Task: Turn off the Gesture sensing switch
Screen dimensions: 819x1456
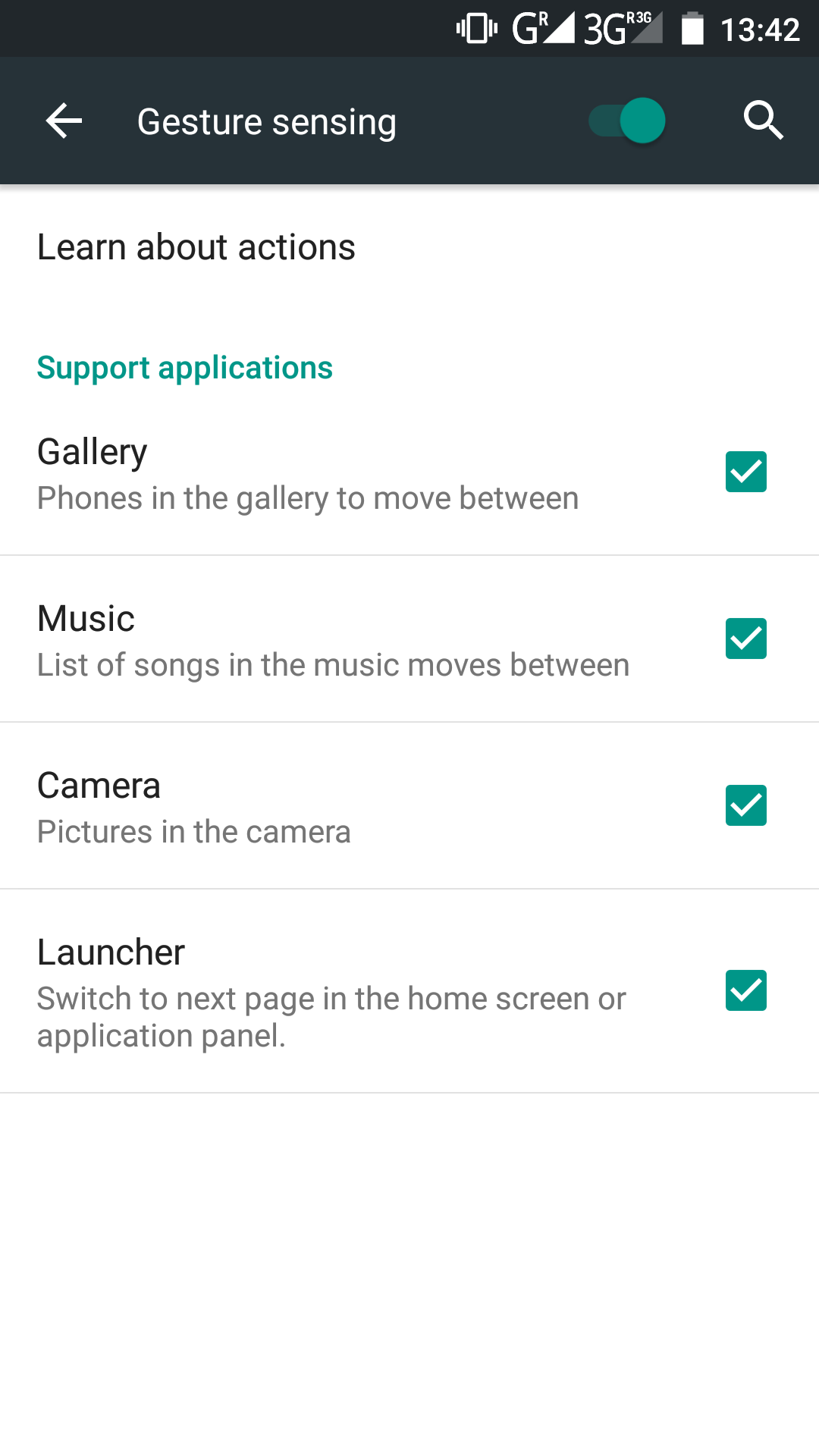Action: tap(627, 121)
